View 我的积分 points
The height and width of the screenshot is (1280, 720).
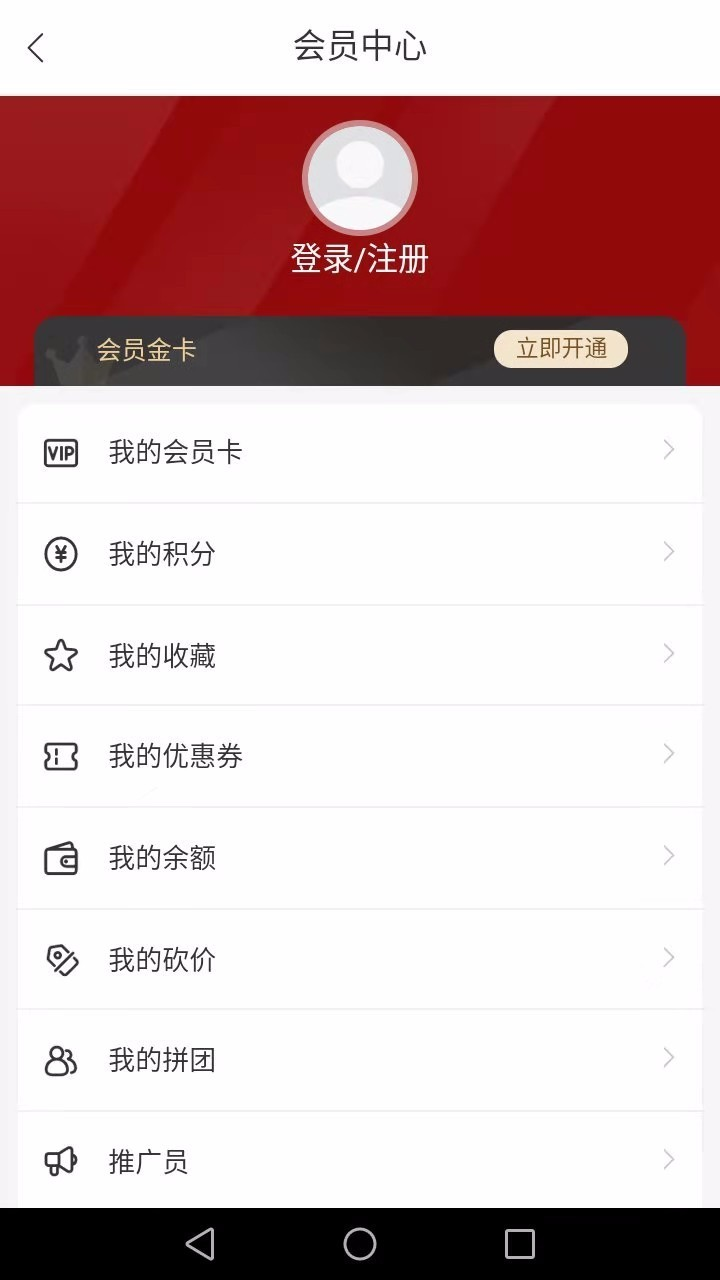point(360,554)
